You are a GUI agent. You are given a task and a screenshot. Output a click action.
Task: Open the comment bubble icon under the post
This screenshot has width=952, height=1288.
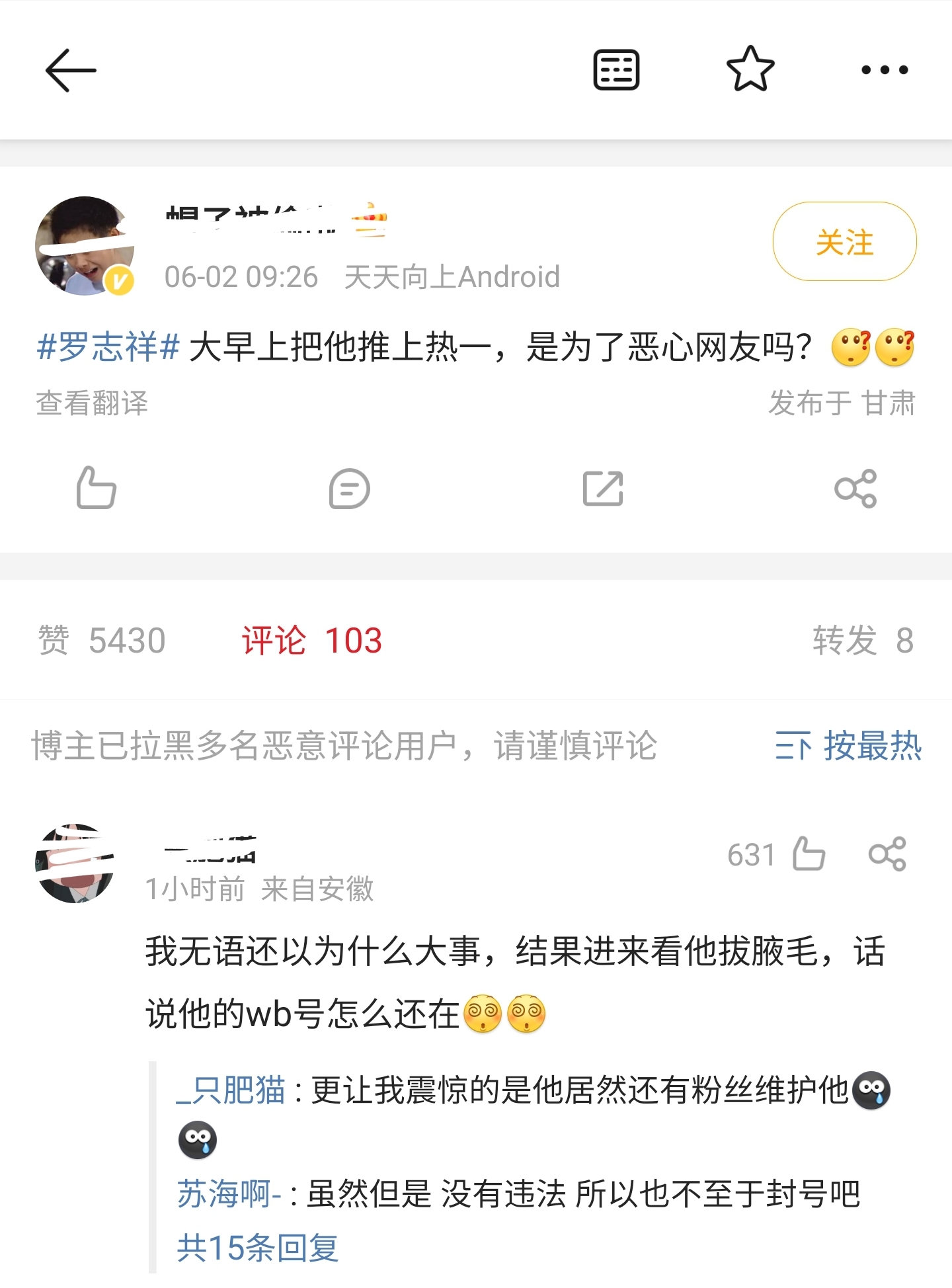(350, 489)
